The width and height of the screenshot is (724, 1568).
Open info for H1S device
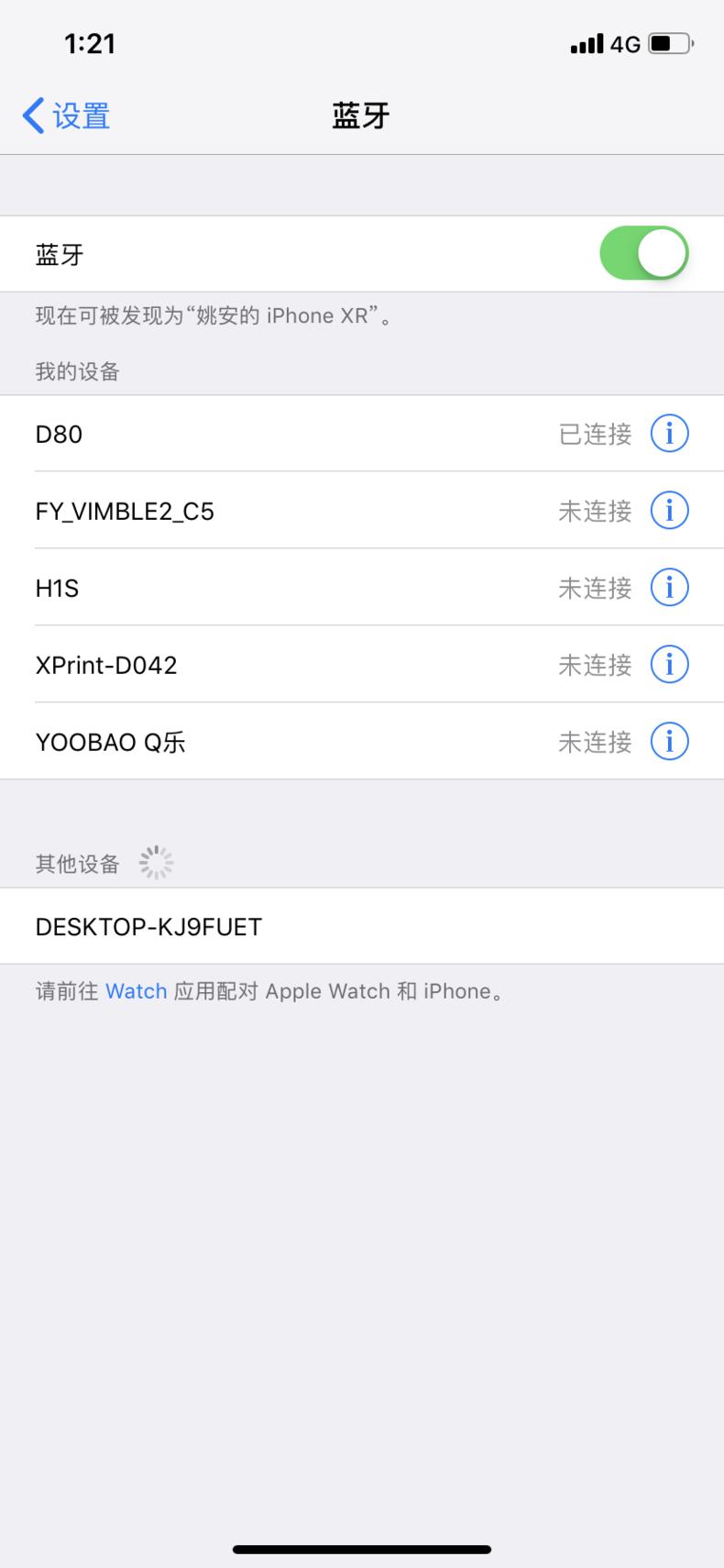tap(668, 587)
